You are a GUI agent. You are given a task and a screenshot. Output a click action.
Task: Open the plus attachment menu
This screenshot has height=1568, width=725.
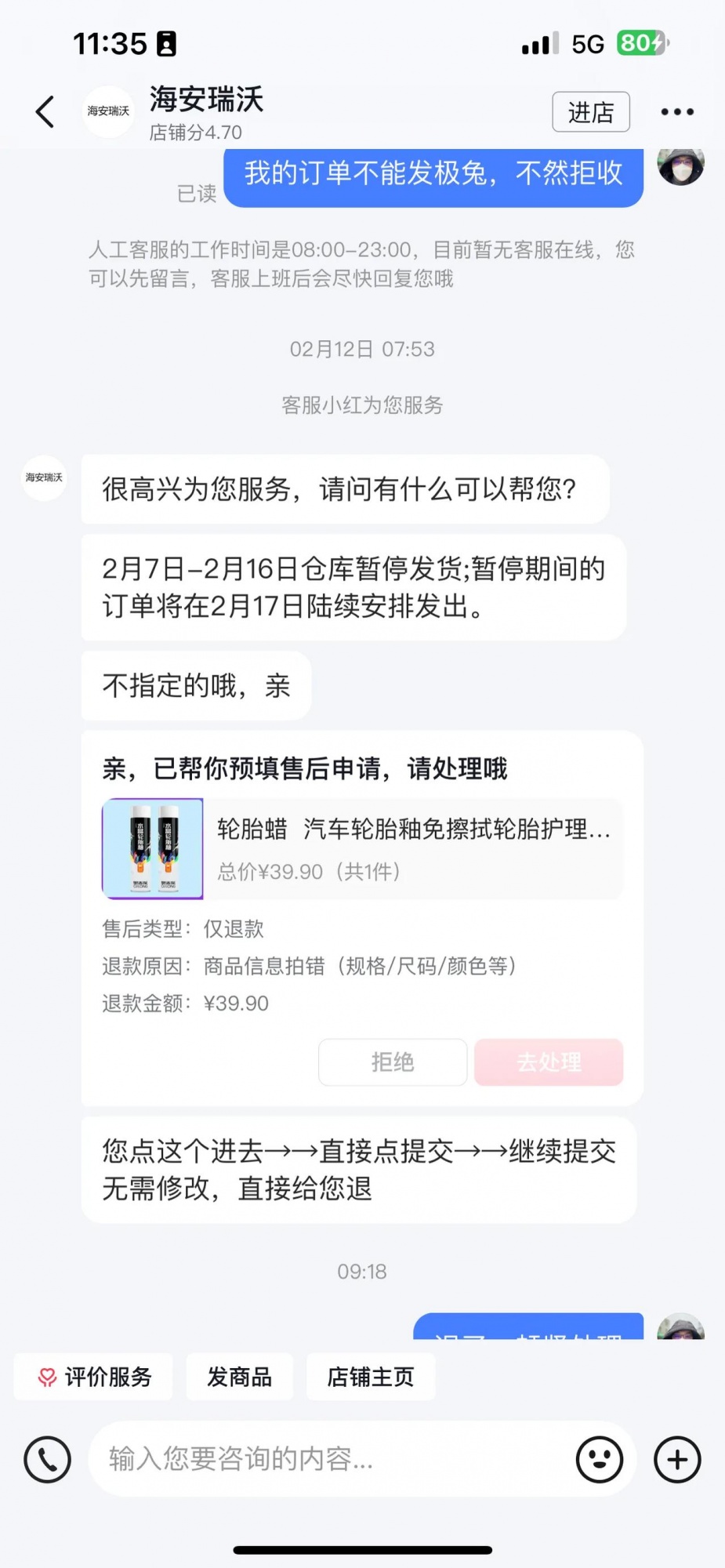(x=677, y=1459)
